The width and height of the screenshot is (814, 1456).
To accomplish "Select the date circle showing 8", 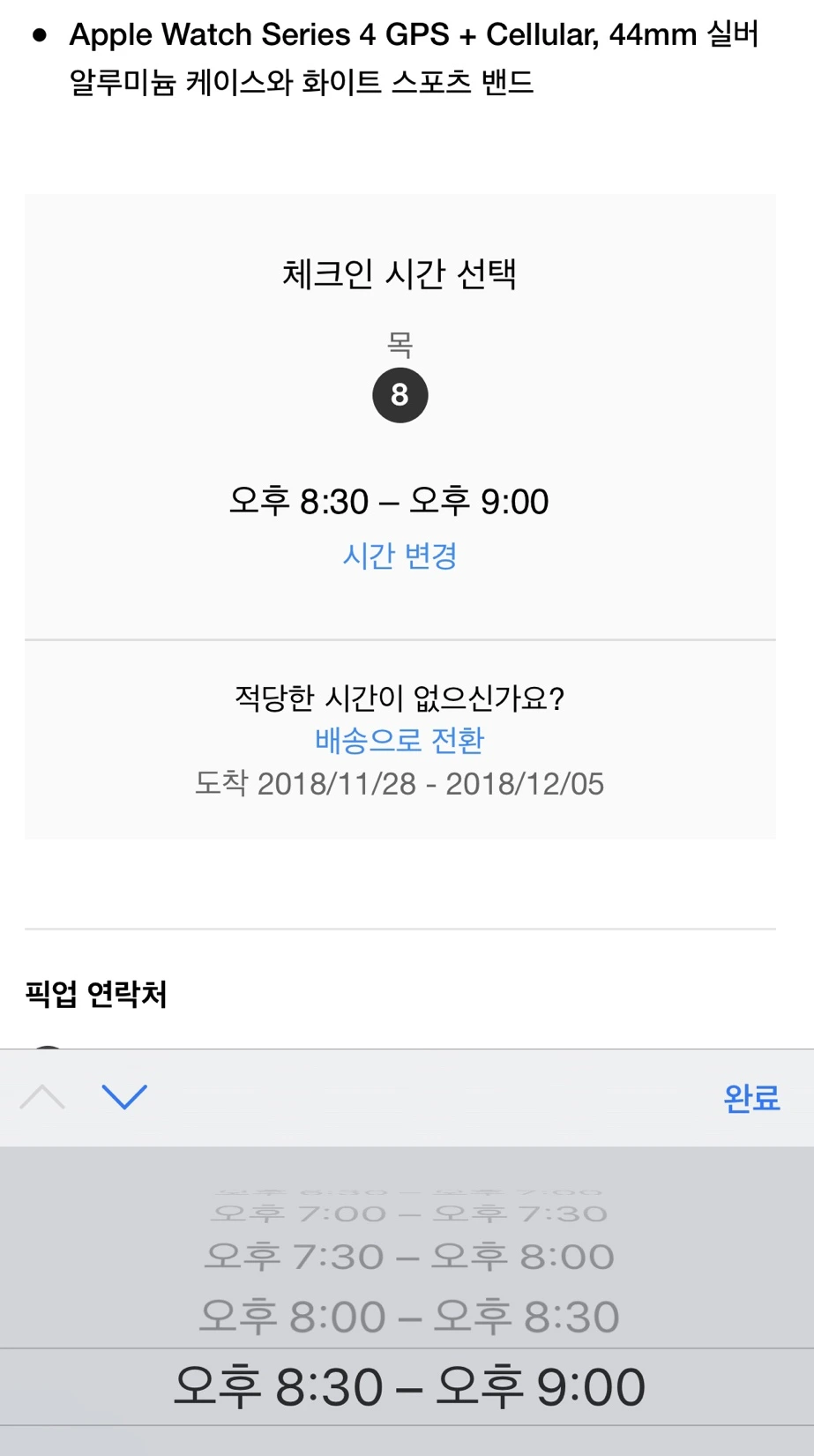I will tap(400, 395).
